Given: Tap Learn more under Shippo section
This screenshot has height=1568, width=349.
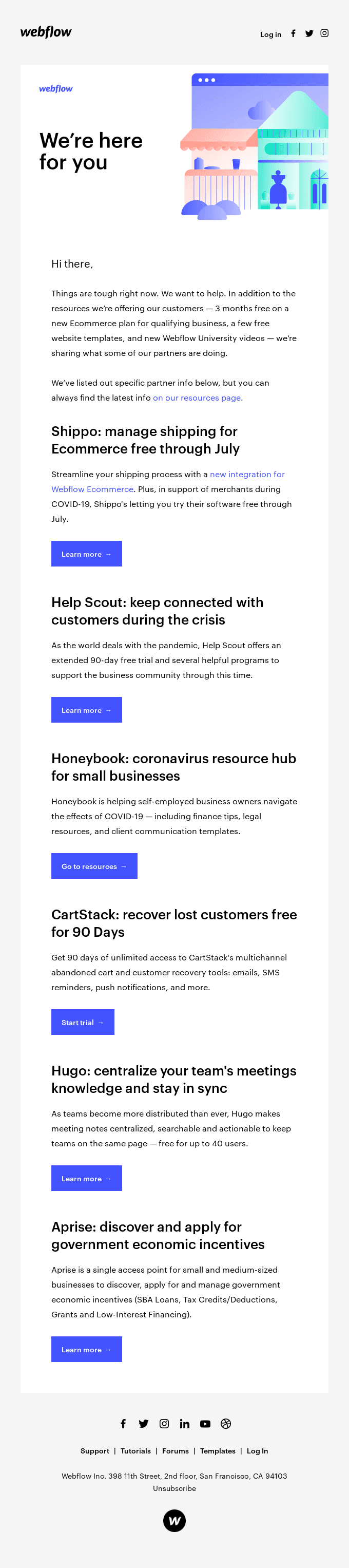Looking at the screenshot, I should point(86,554).
